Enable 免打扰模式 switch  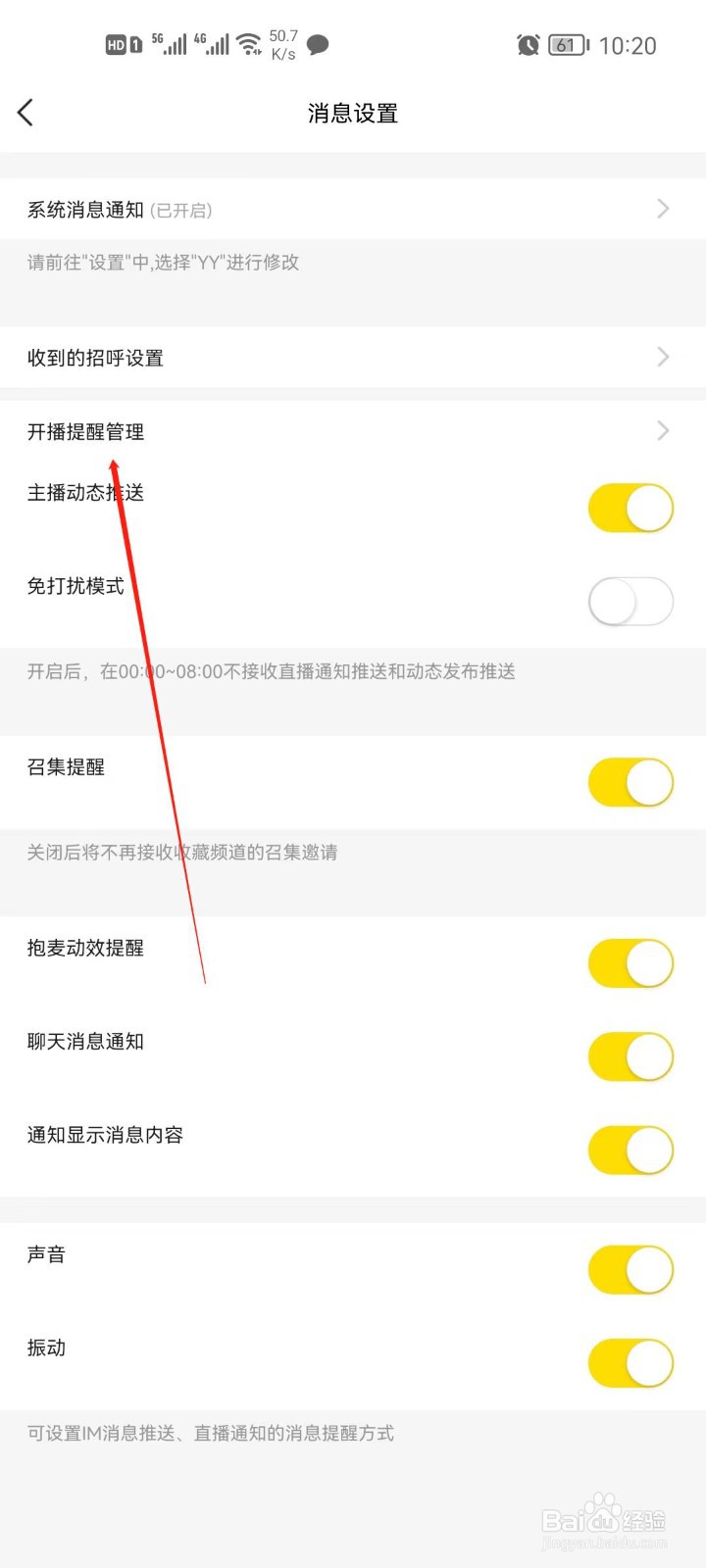tap(630, 601)
